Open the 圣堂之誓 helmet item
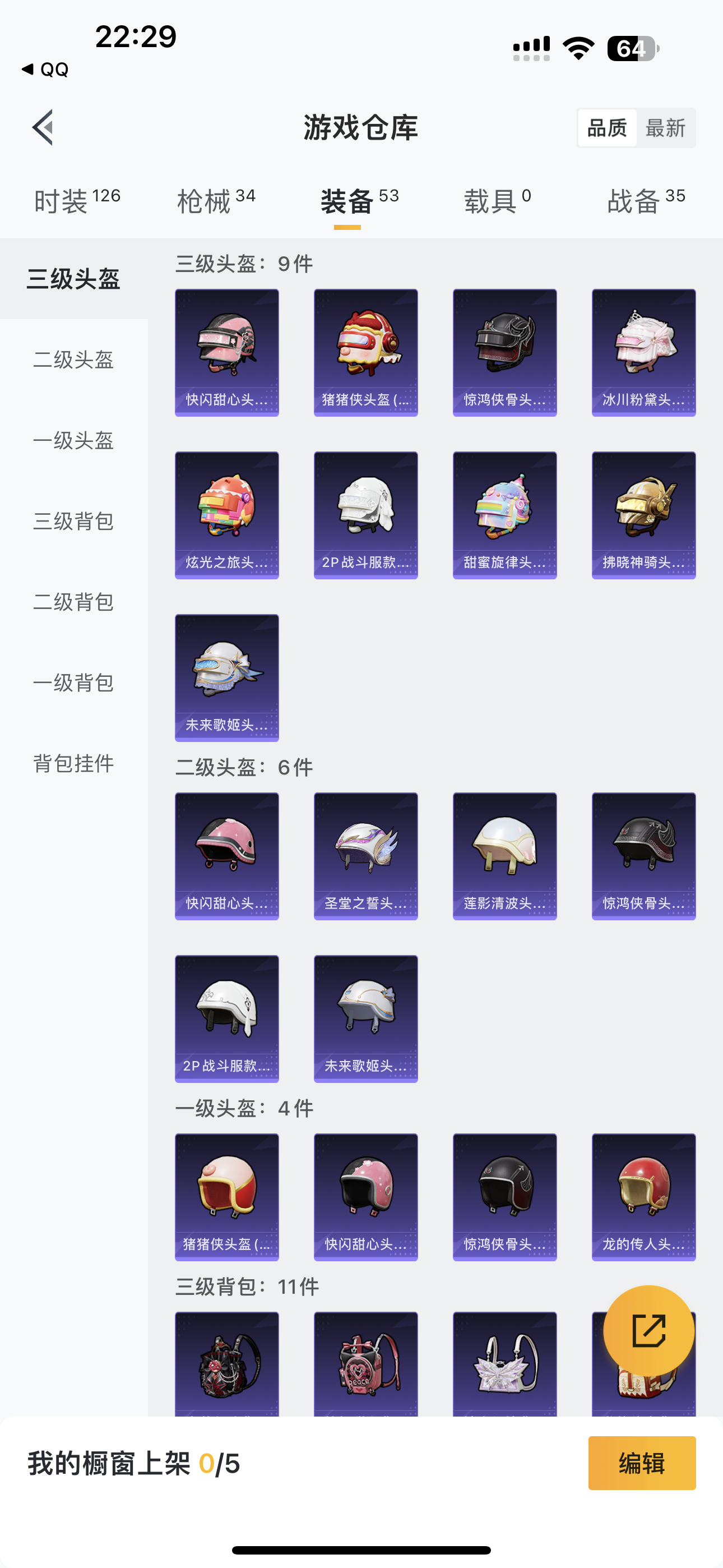The image size is (723, 1568). tap(366, 856)
